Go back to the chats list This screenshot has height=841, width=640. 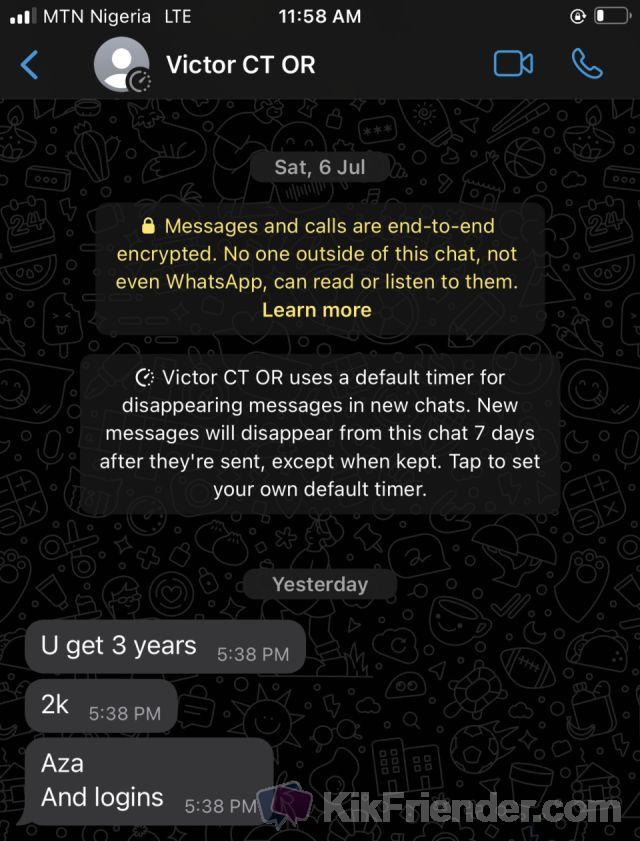point(30,65)
